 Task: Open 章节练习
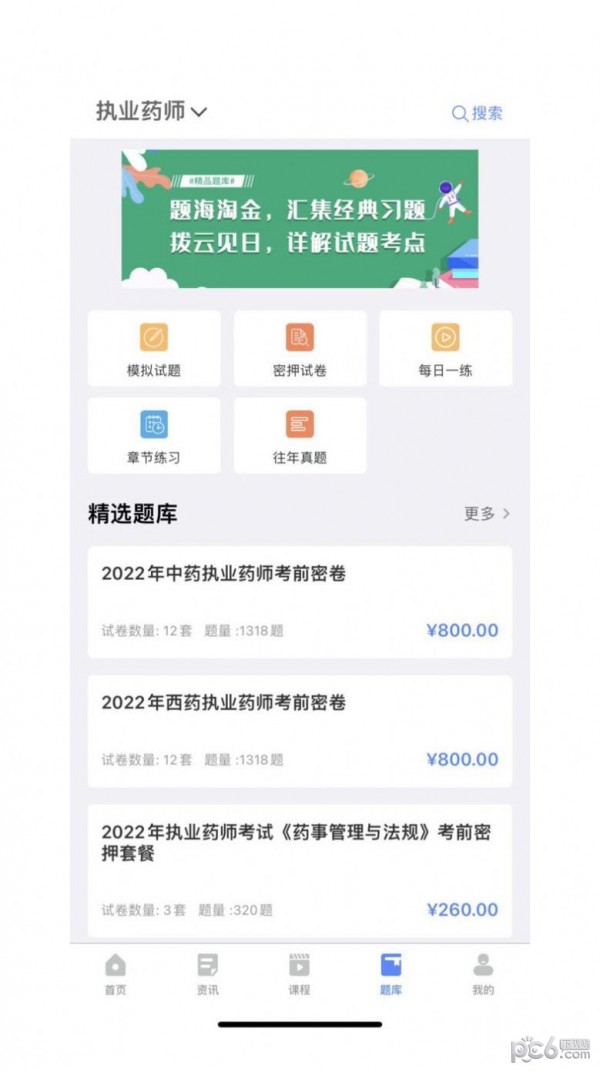pos(154,435)
